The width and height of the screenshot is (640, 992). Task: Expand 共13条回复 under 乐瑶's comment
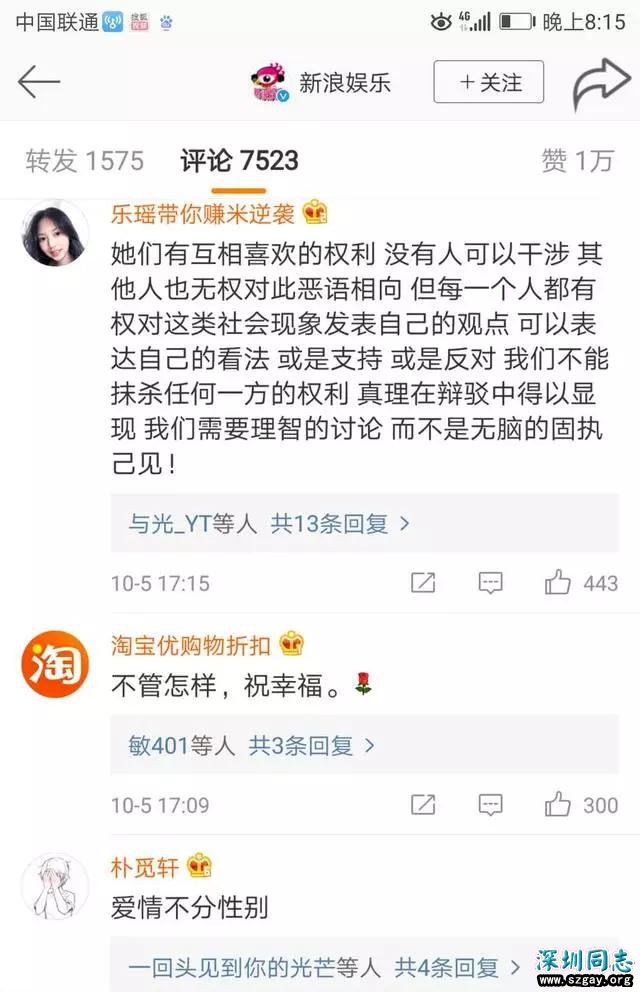(340, 523)
